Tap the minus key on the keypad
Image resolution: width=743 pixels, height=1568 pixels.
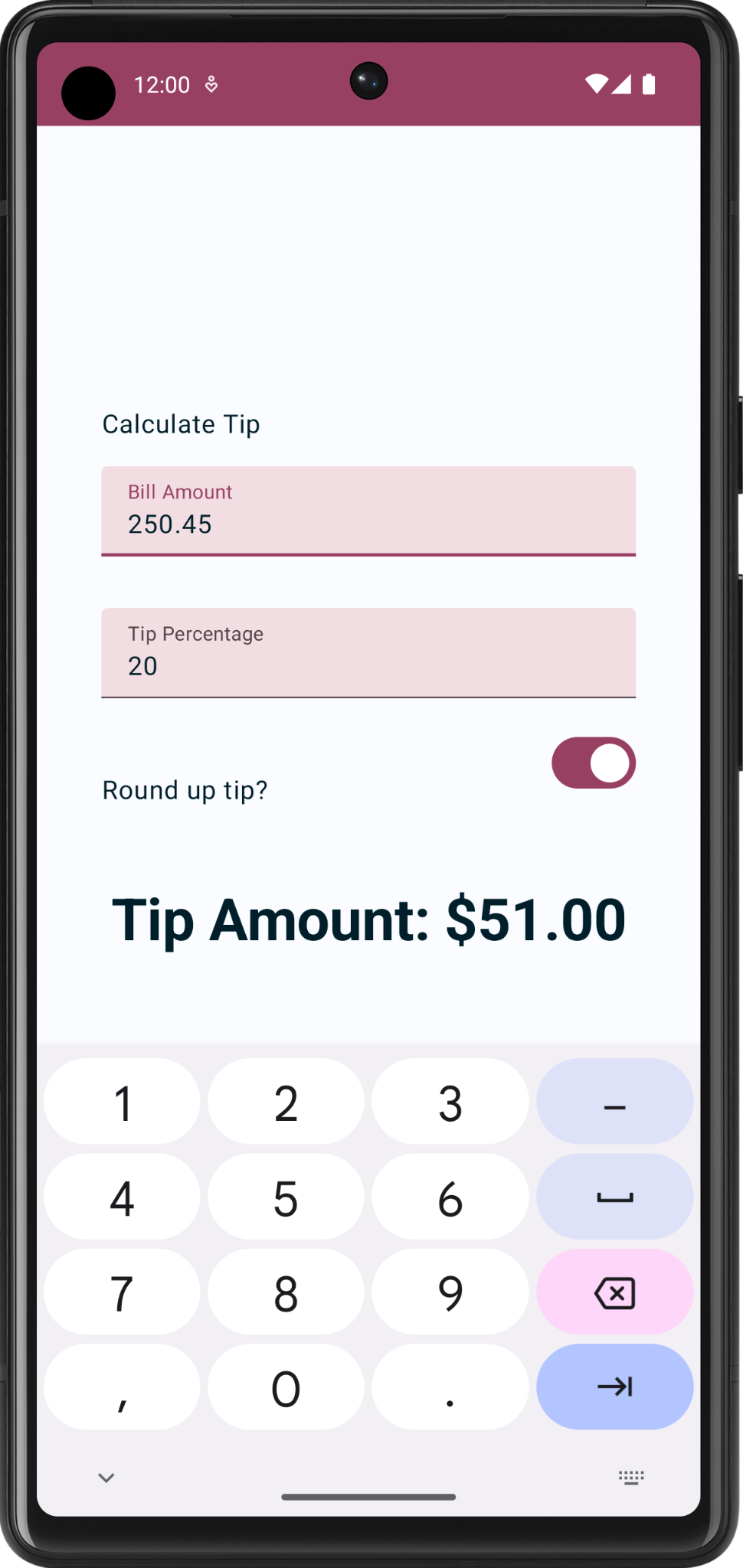tap(615, 1102)
